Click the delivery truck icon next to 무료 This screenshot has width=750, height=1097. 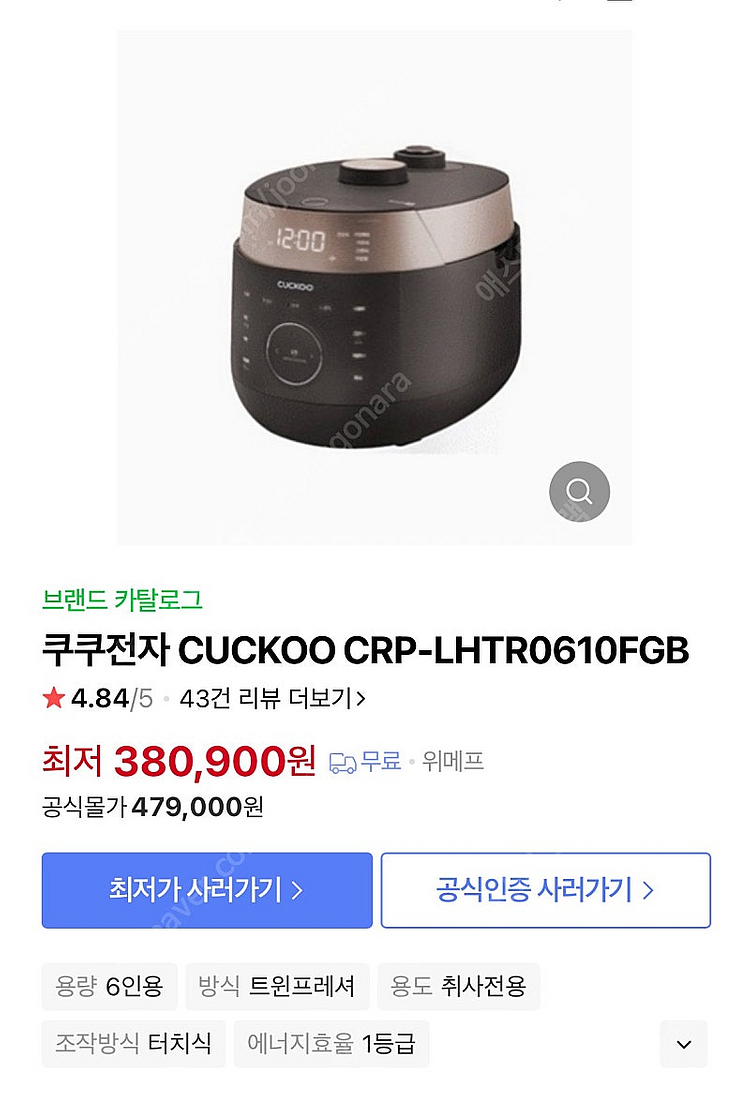343,761
